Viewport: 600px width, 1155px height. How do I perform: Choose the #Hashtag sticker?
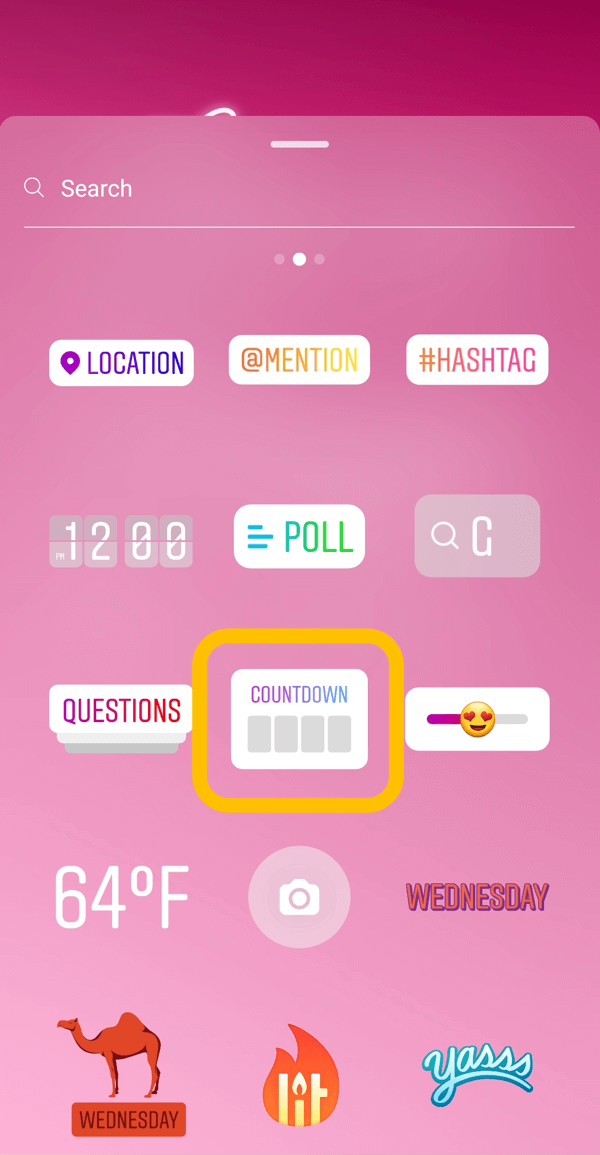[477, 360]
